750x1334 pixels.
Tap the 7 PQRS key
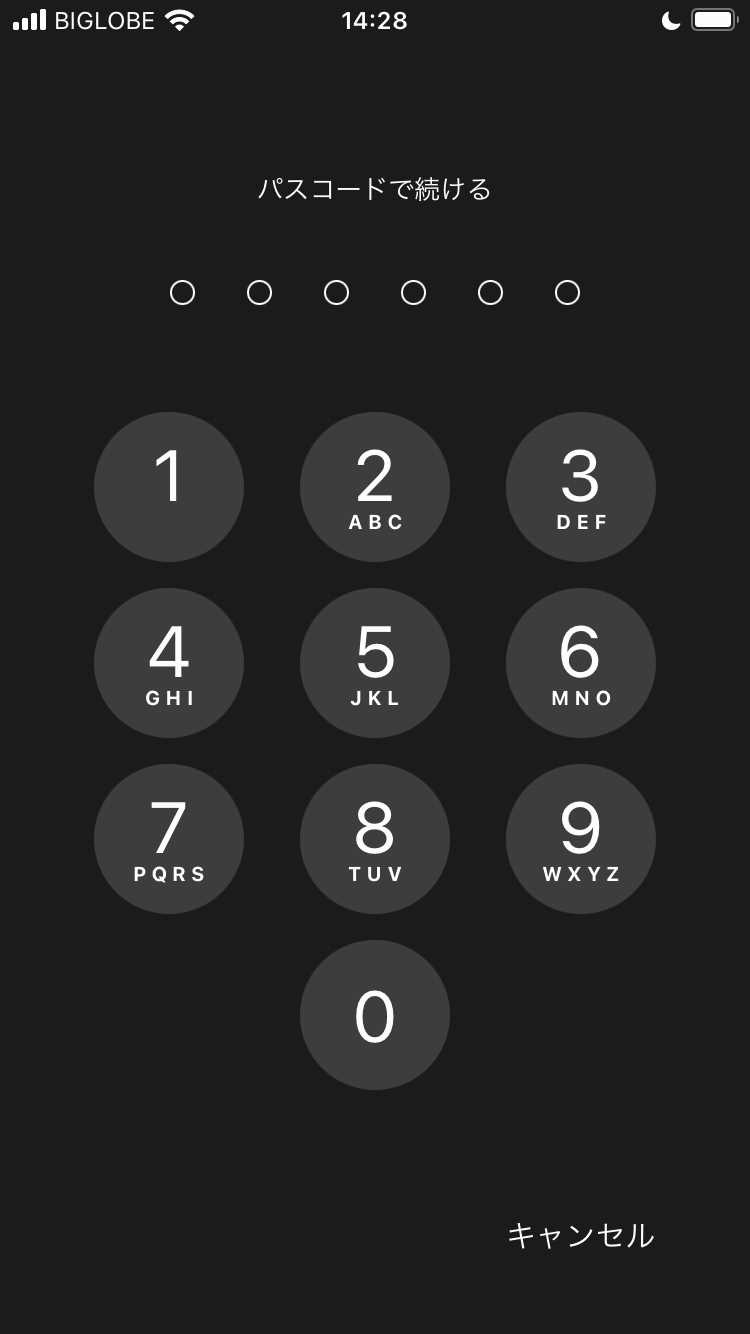click(169, 839)
